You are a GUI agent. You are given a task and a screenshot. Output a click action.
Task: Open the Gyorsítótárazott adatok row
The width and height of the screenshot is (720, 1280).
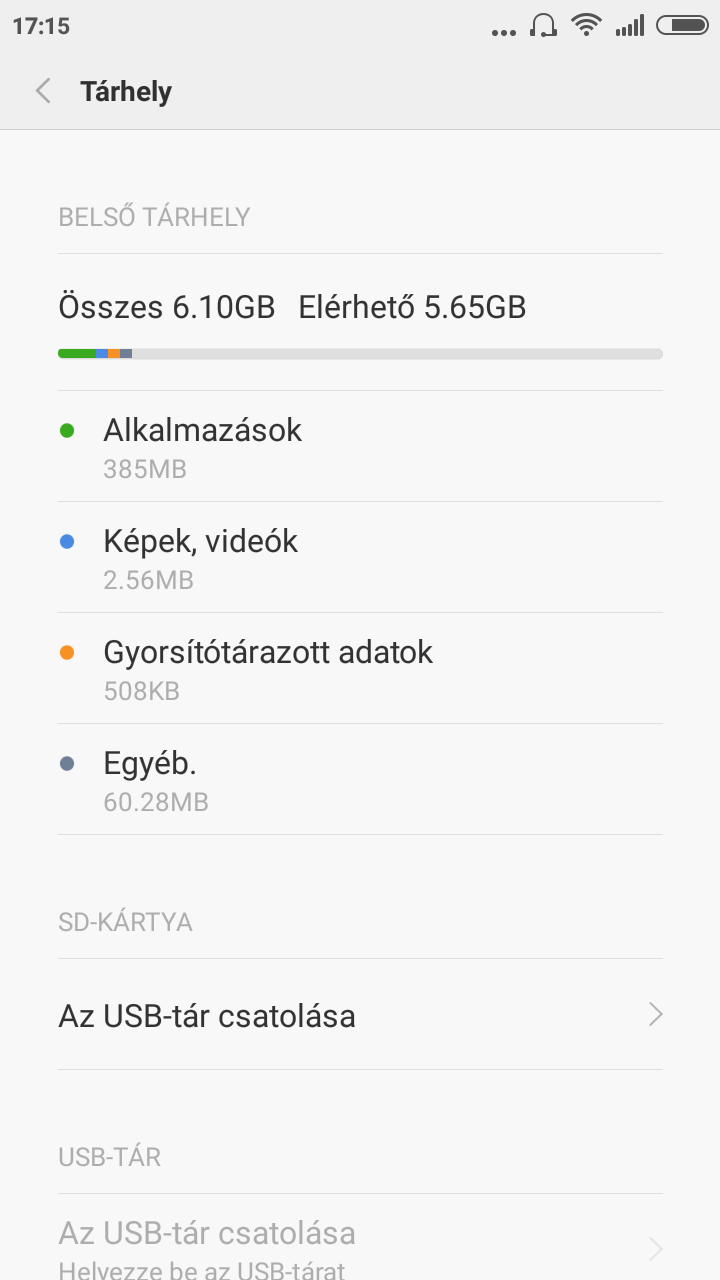[360, 668]
